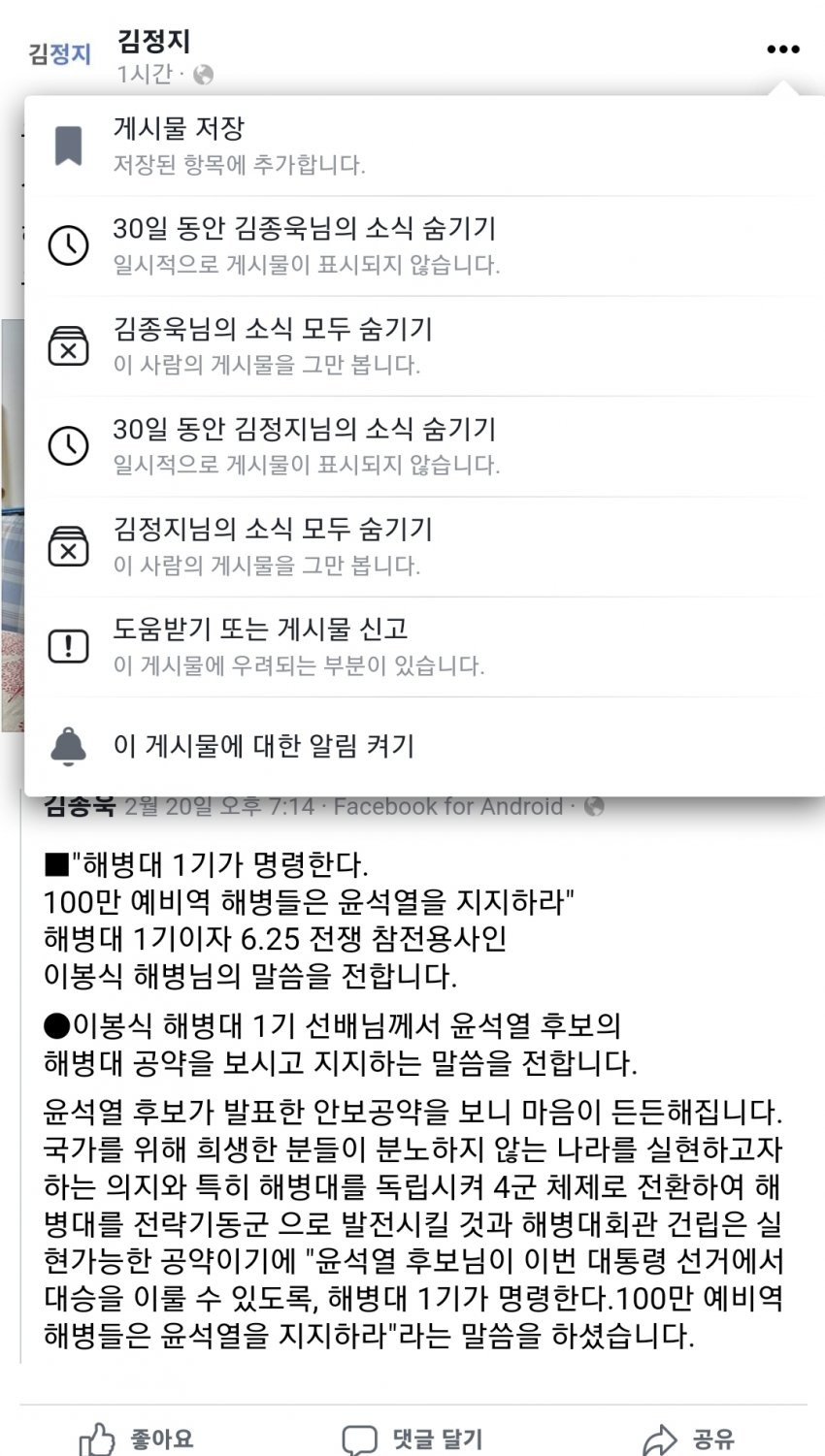Tap 댓글 달기 to comment

click(x=412, y=1439)
